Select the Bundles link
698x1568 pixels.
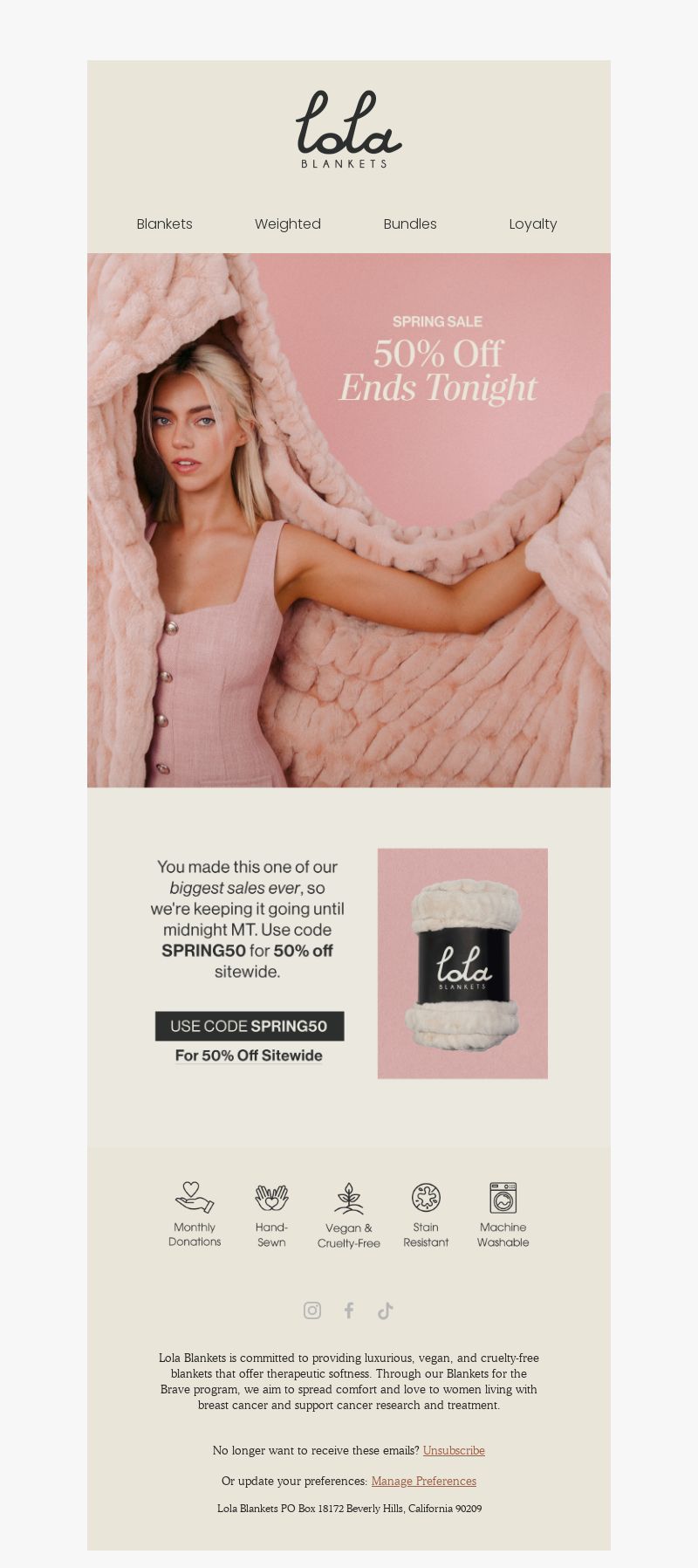pyautogui.click(x=410, y=224)
